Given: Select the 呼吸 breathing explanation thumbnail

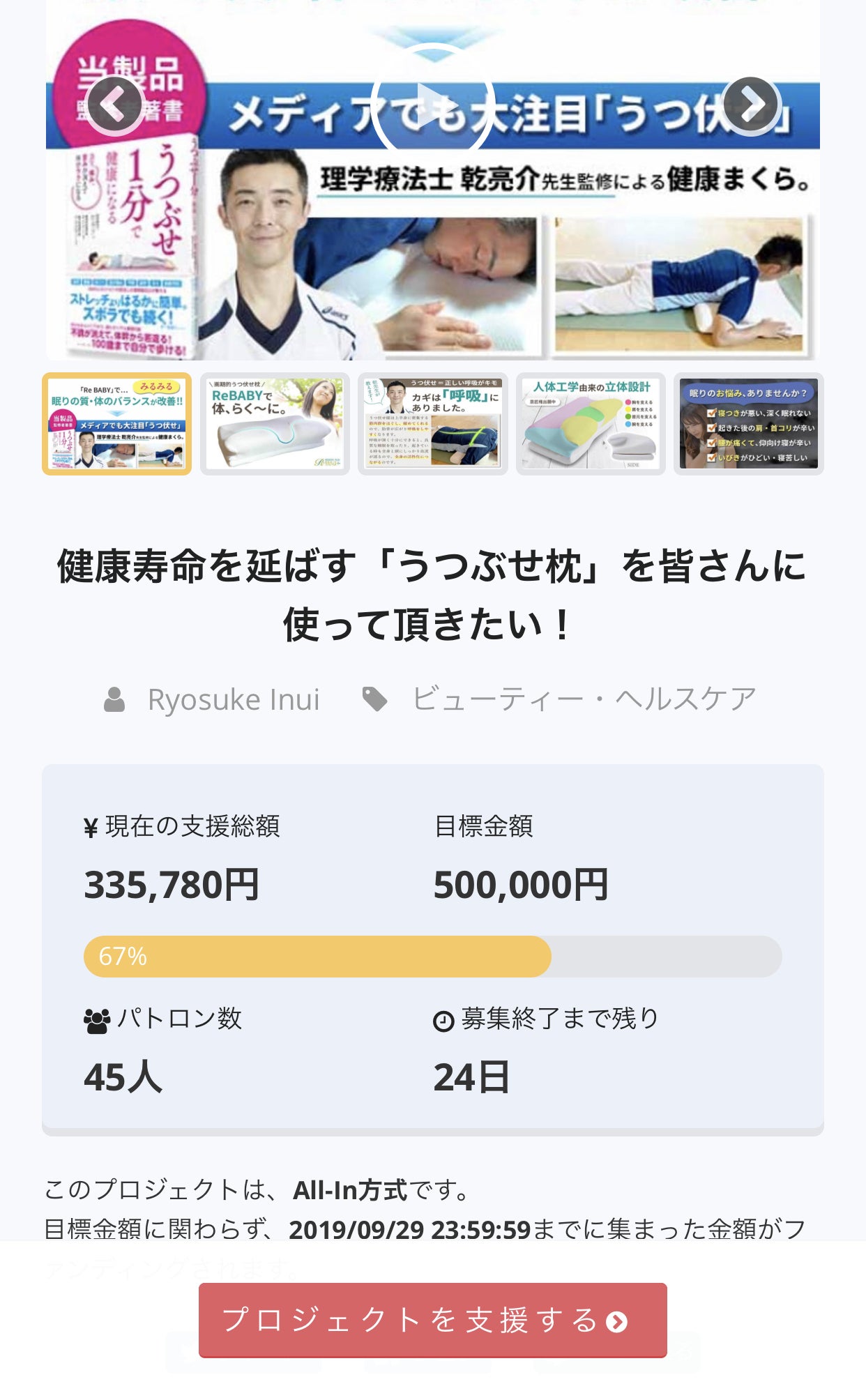Looking at the screenshot, I should [x=433, y=424].
